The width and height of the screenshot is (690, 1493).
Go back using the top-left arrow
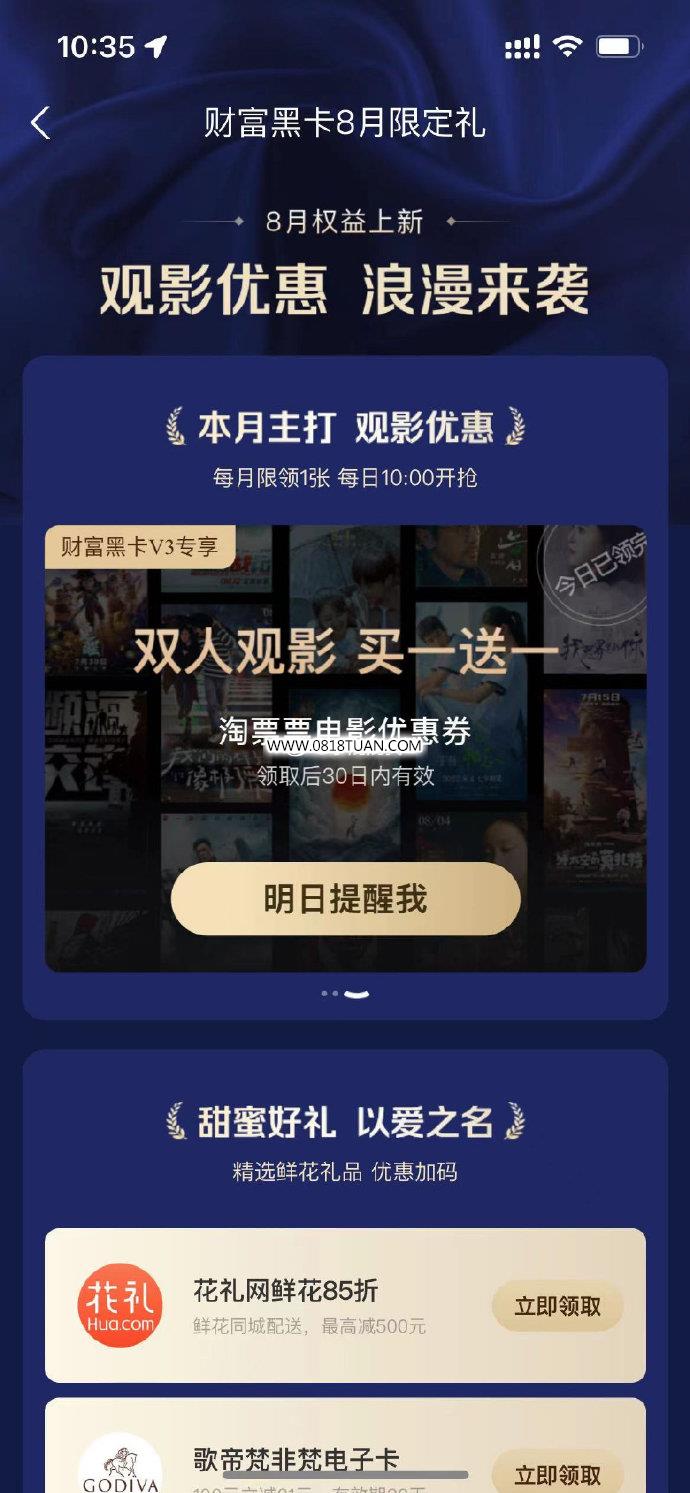point(40,123)
